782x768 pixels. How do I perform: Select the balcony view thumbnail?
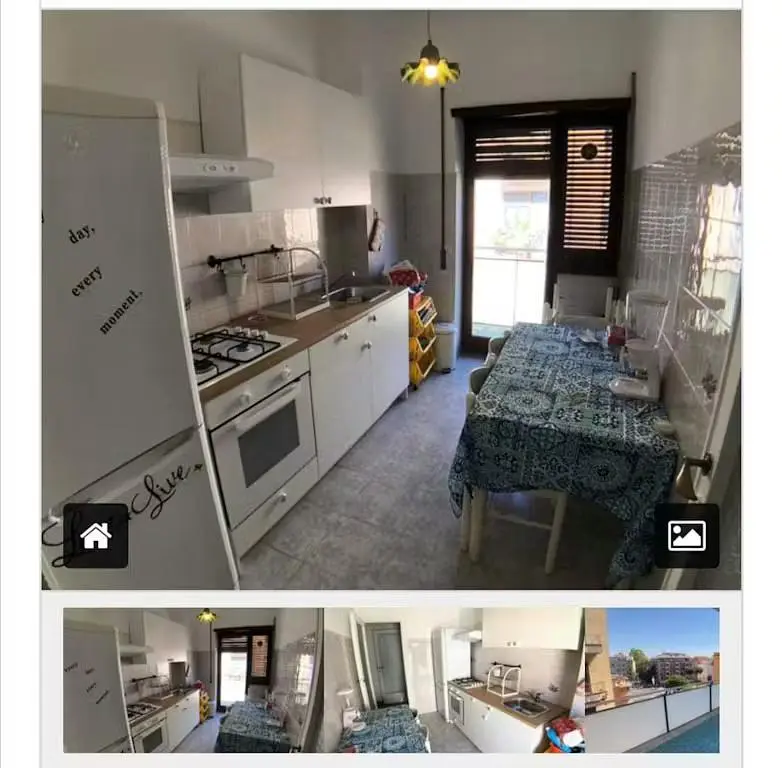652,680
